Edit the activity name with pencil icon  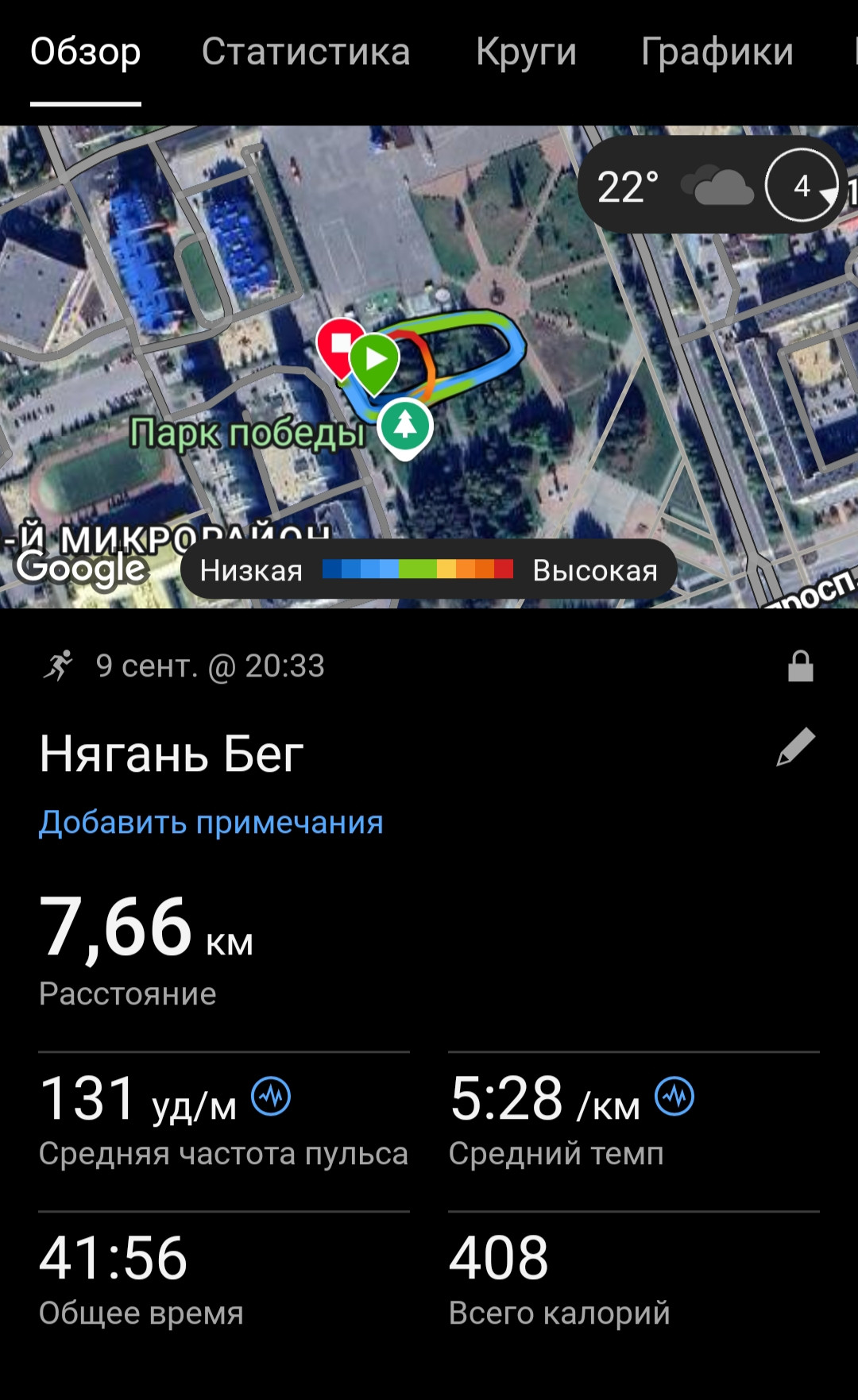point(796,747)
